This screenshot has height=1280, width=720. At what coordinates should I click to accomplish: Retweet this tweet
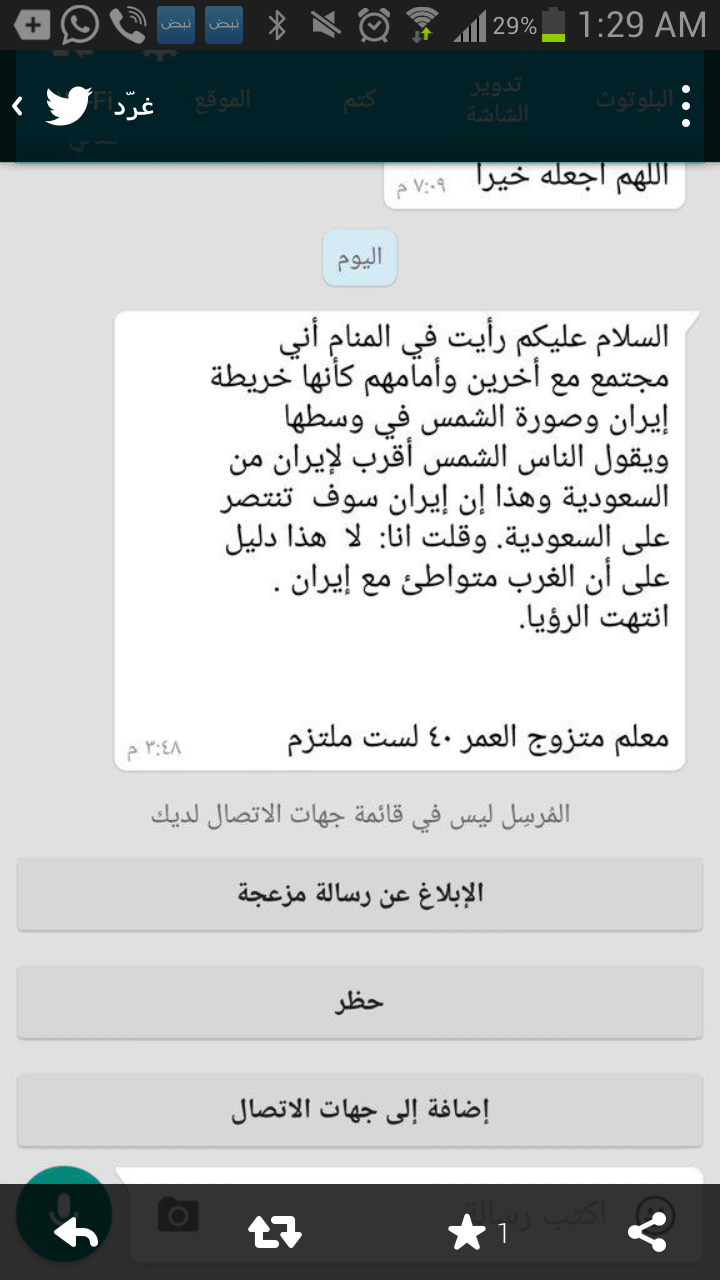(x=275, y=1234)
